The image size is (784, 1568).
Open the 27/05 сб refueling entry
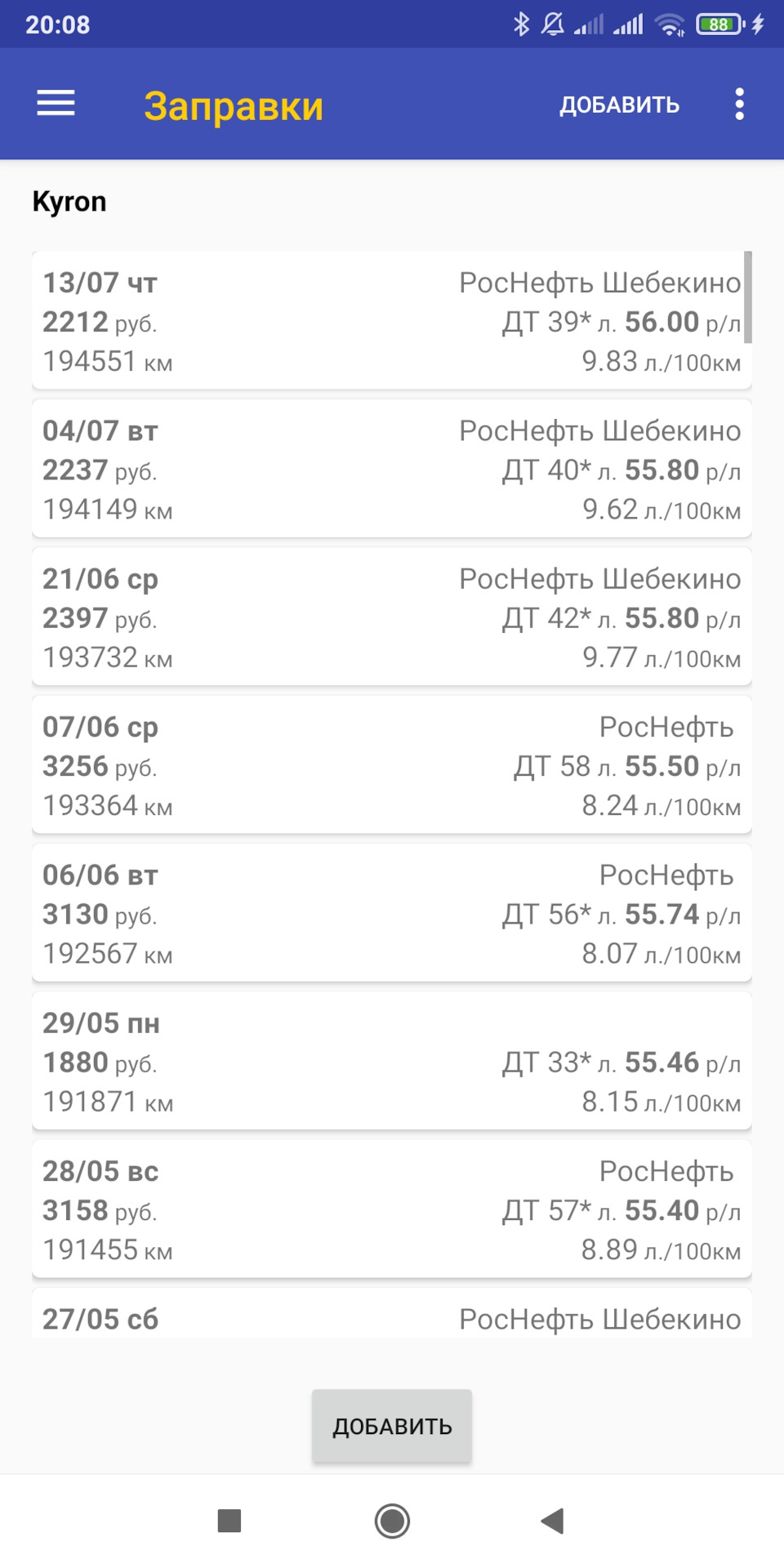point(392,1316)
